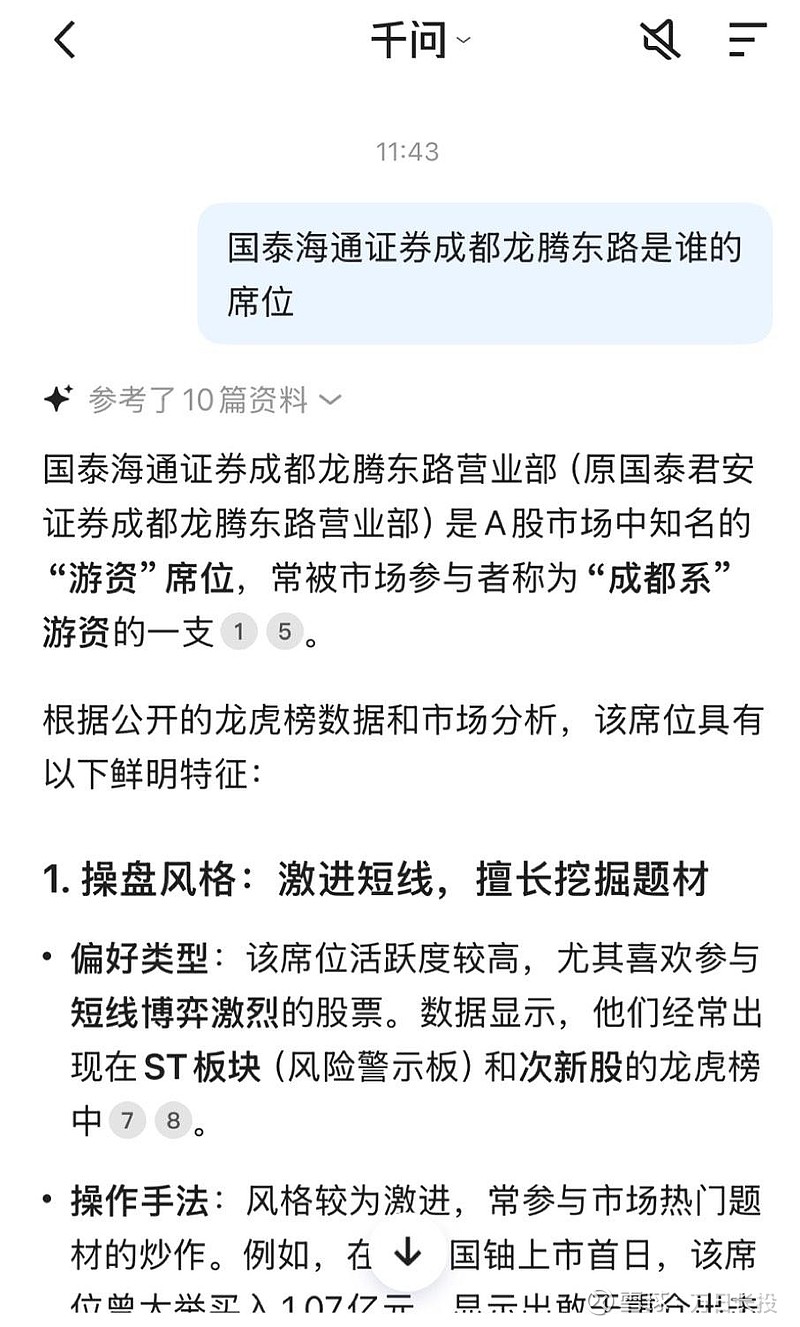Toggle voice playback on with the speaker control

[x=660, y=40]
